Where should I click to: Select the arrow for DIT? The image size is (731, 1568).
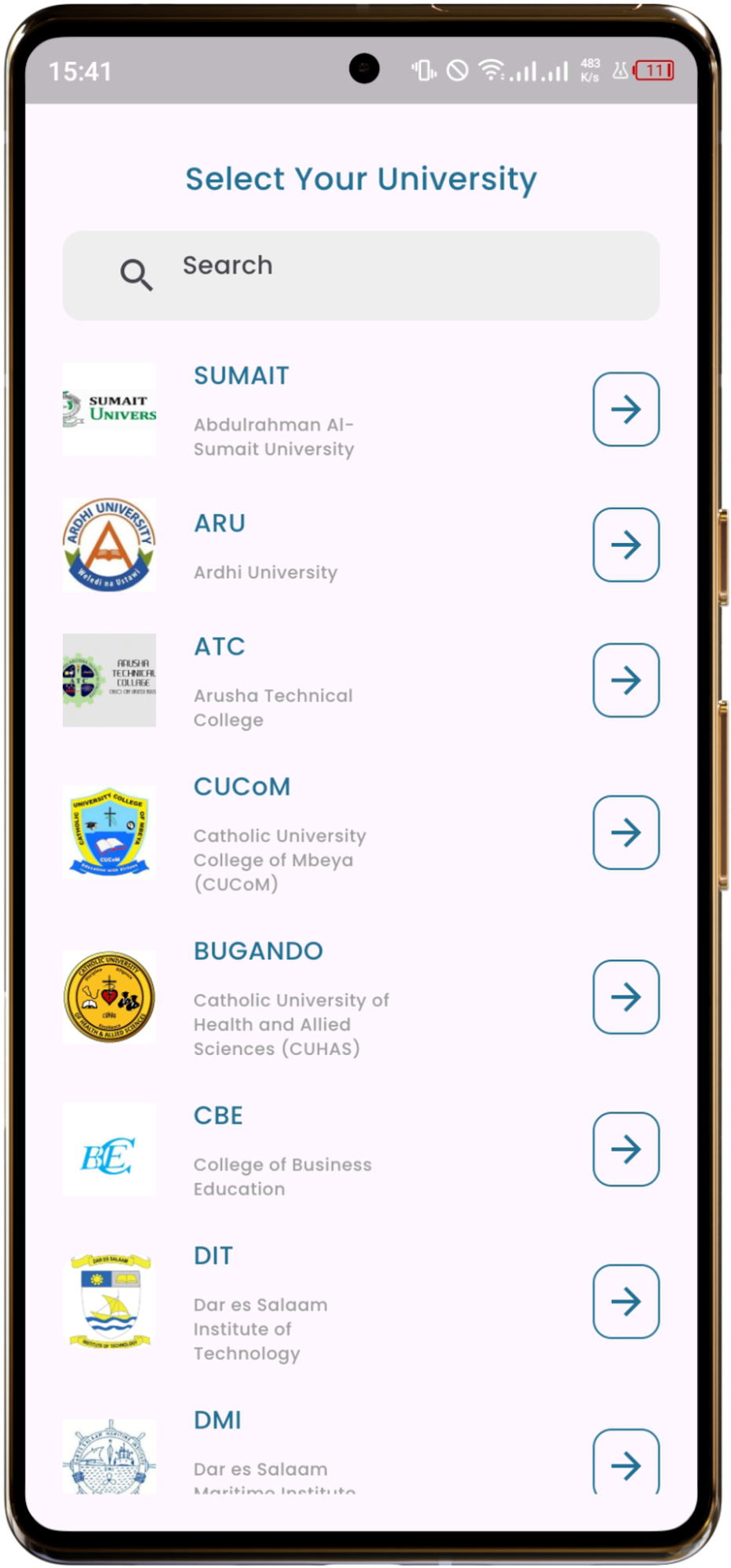625,1301
